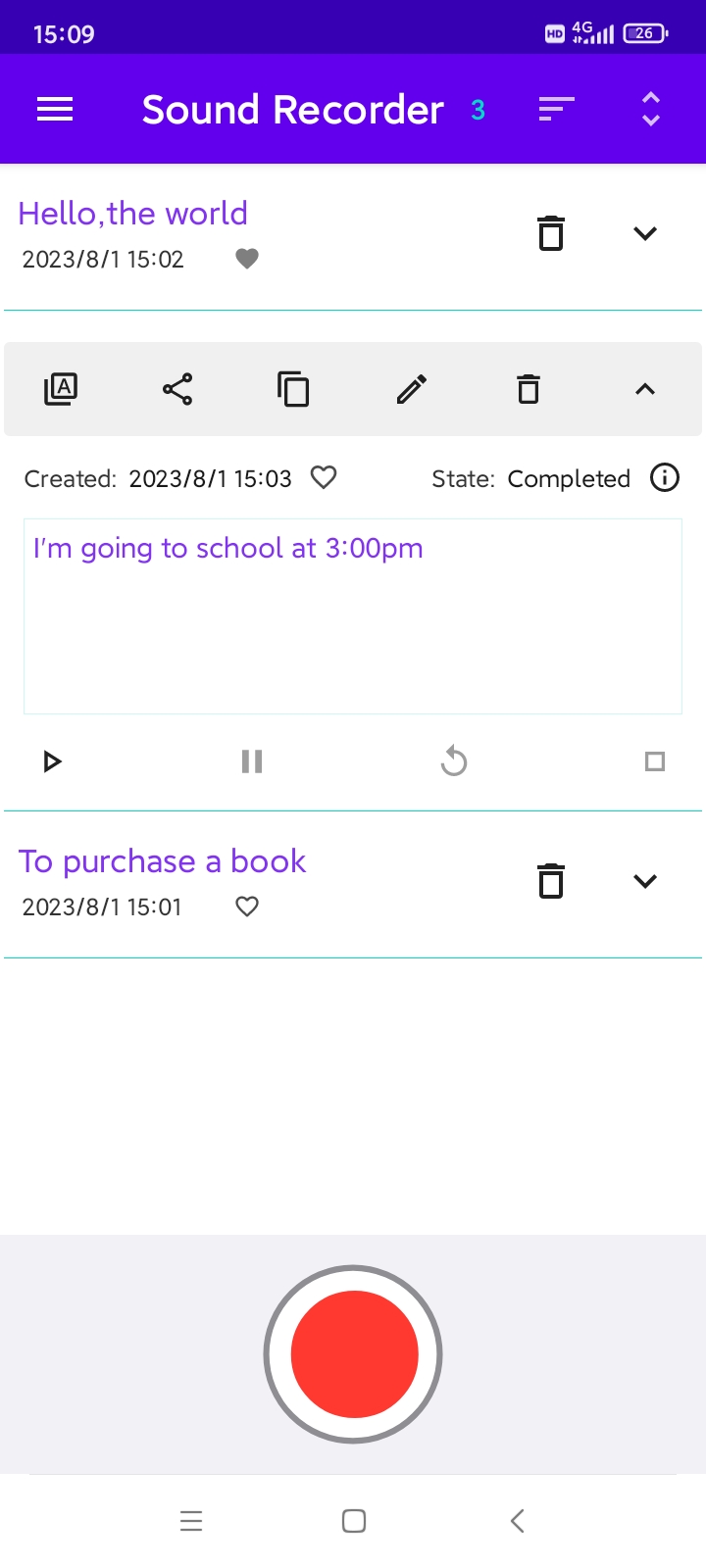Stop the recording playback
Viewport: 706px width, 1568px height.
[x=655, y=761]
